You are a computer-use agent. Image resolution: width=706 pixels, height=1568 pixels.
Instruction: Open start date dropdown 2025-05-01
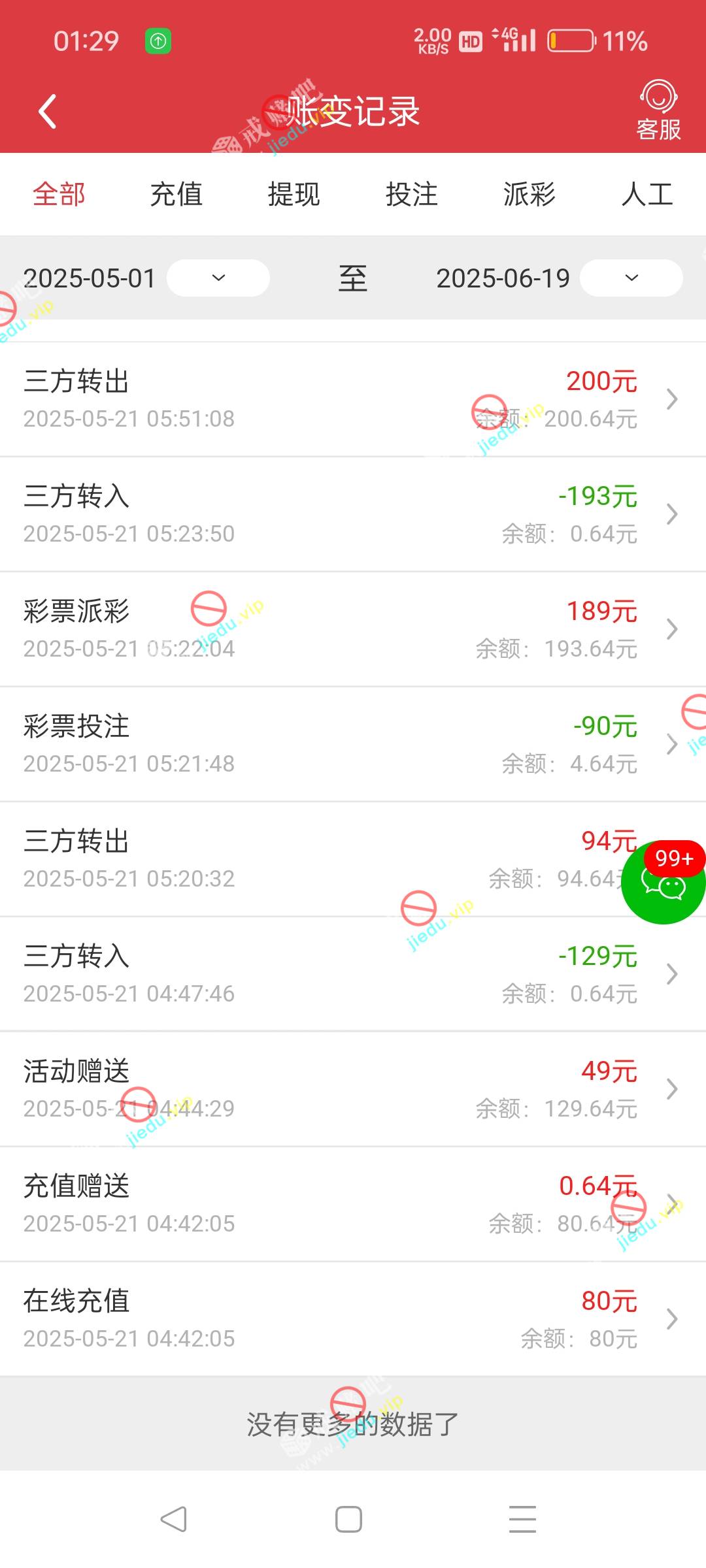pyautogui.click(x=218, y=278)
